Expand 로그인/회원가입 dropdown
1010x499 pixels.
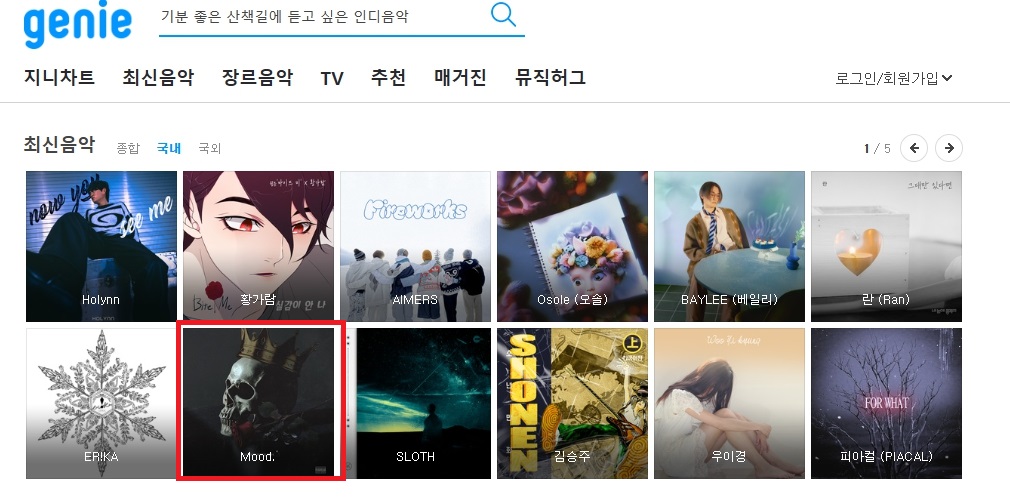(x=893, y=78)
